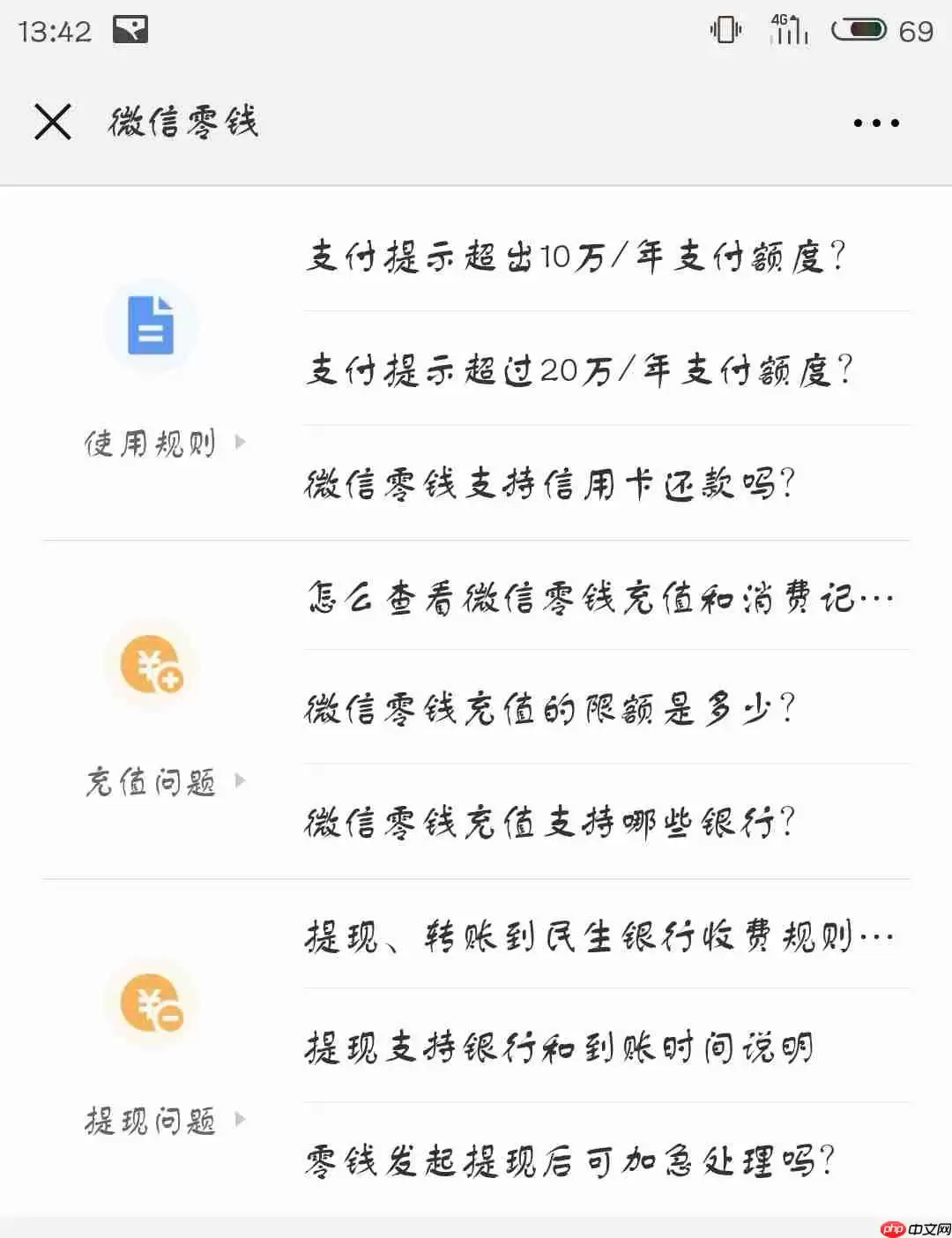The height and width of the screenshot is (1238, 952).
Task: Click the 充值问题 coin icon
Action: pyautogui.click(x=151, y=667)
